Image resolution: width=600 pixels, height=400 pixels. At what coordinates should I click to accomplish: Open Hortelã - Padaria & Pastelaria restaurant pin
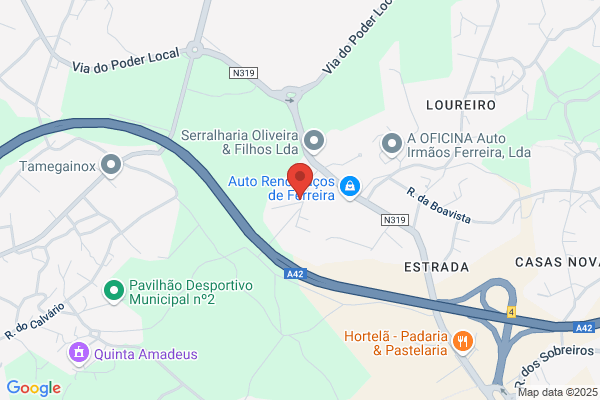(x=463, y=342)
